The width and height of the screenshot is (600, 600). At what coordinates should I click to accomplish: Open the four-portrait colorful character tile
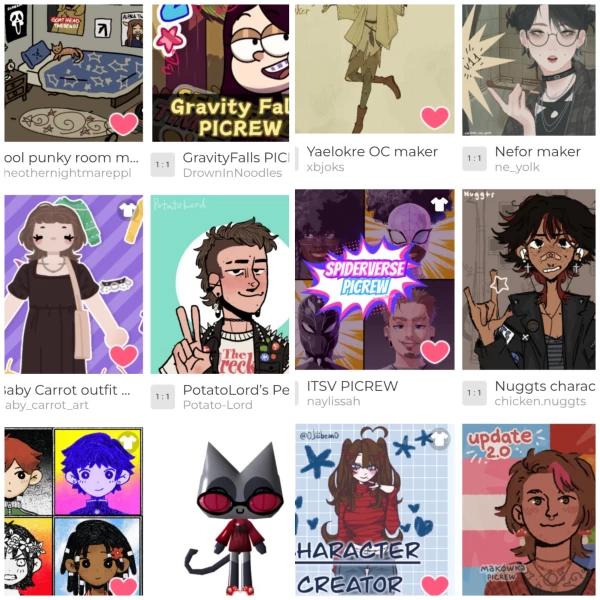[72, 512]
